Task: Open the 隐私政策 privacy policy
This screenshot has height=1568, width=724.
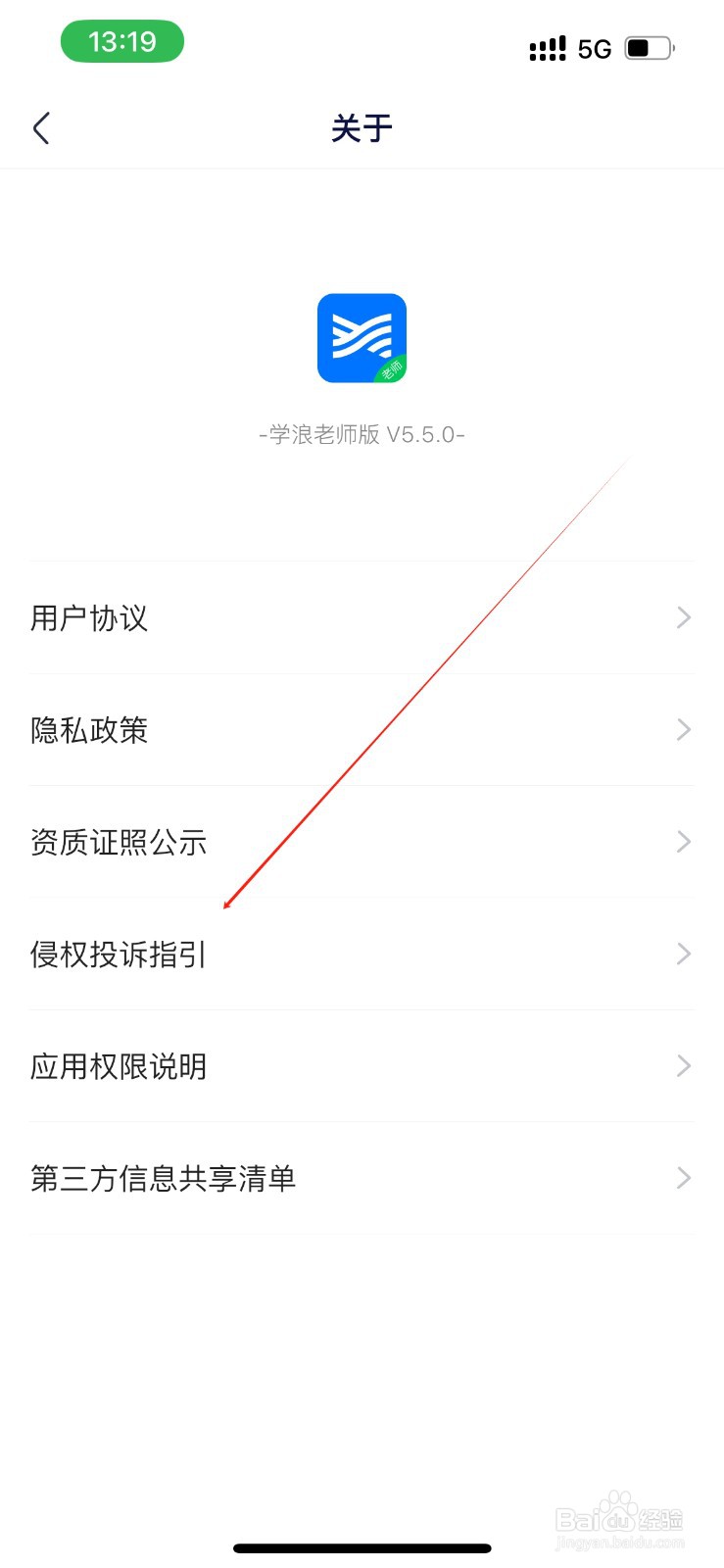Action: point(91,729)
